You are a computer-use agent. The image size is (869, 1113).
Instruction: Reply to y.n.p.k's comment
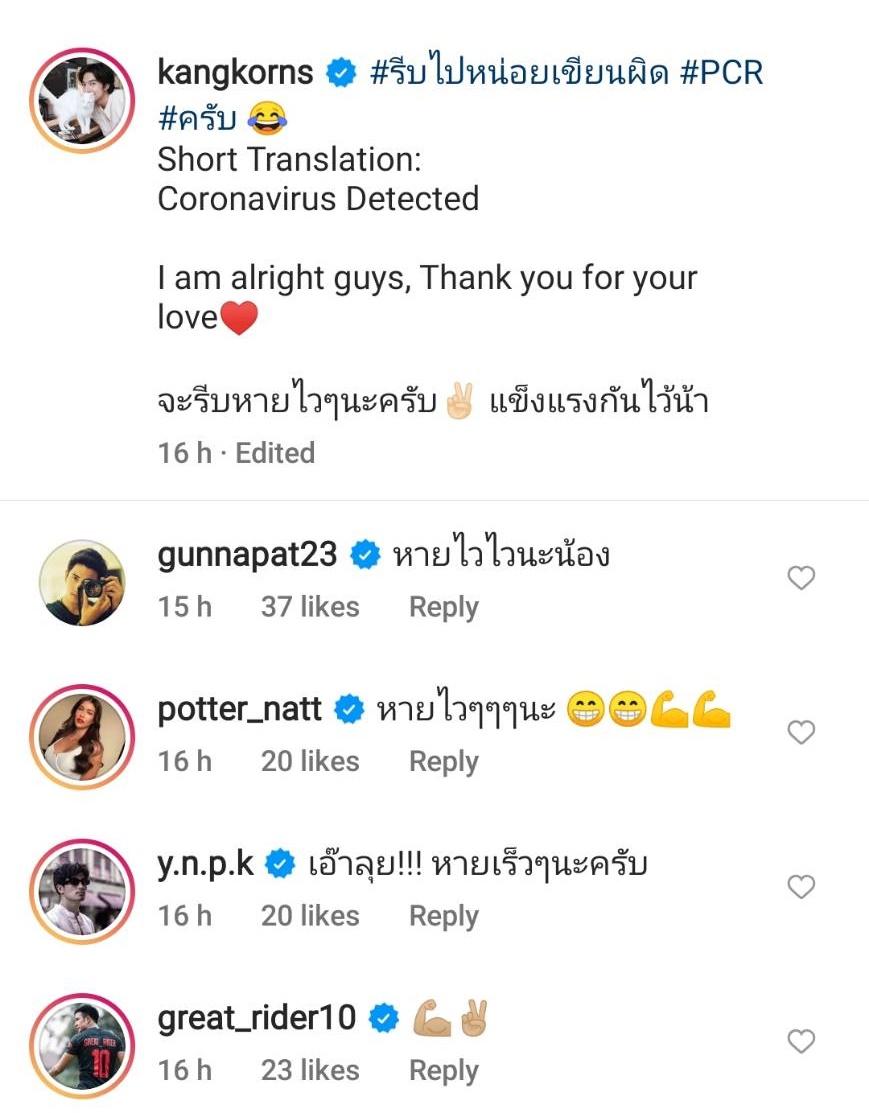coord(443,916)
